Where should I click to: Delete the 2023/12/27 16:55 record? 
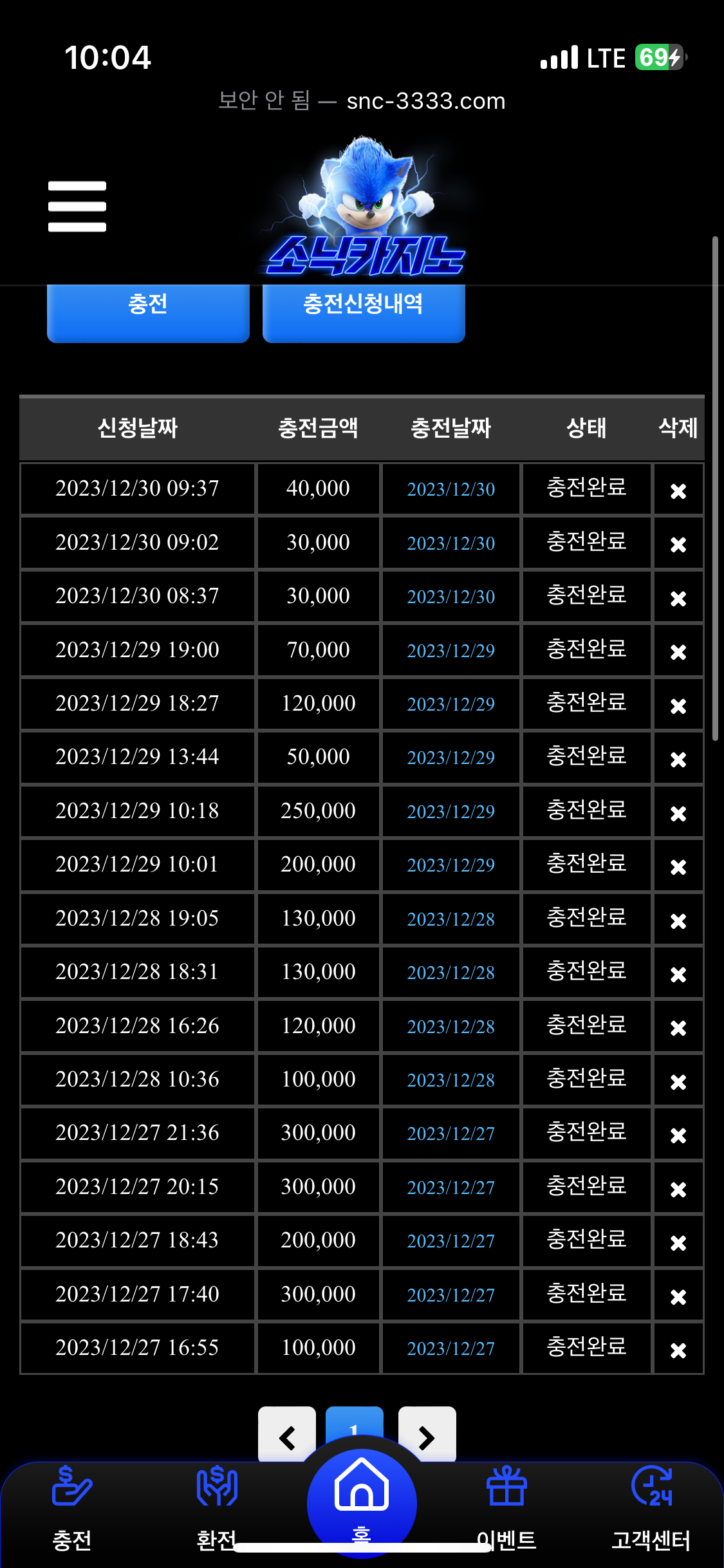(x=678, y=1350)
